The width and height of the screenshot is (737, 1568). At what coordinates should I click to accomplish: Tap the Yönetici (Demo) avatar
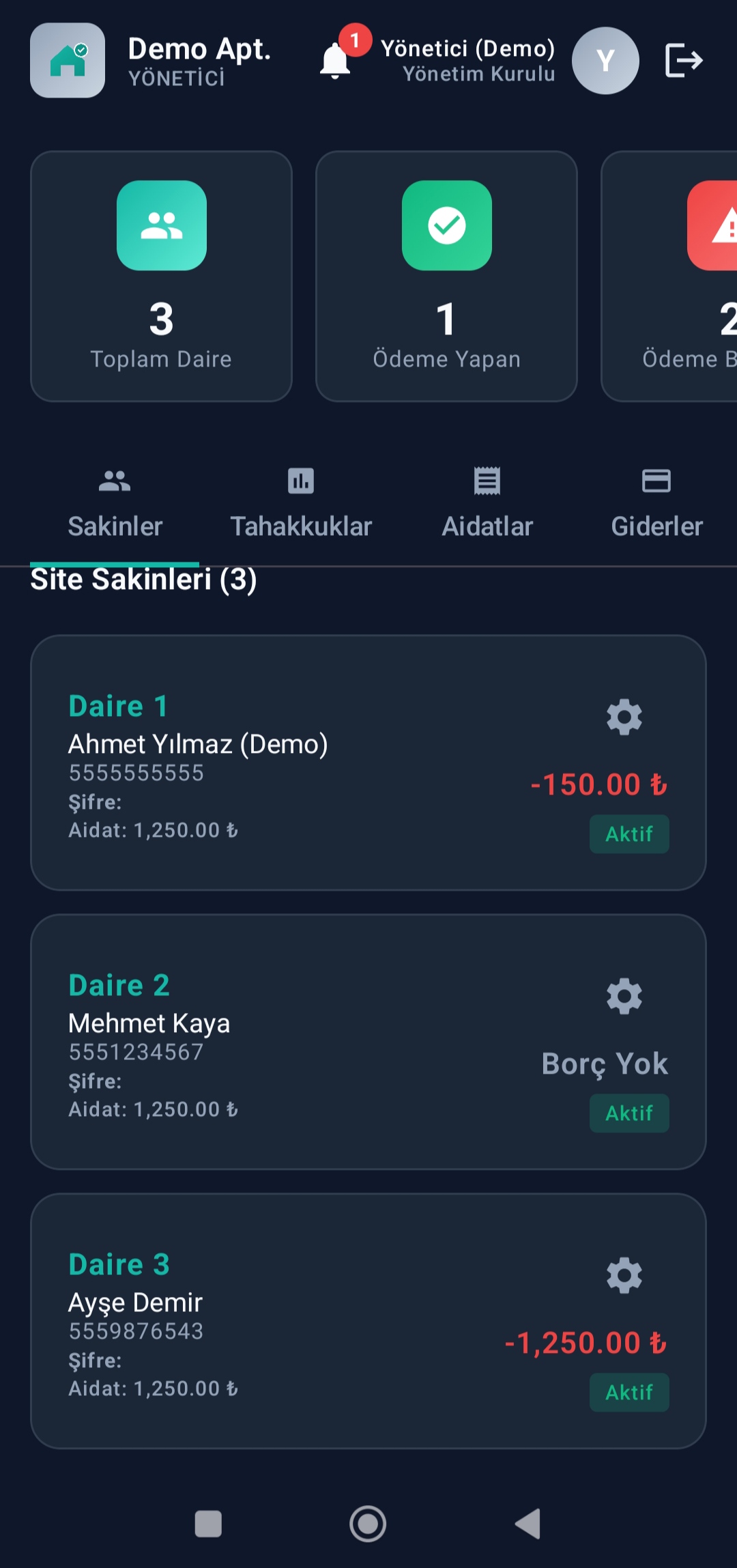tap(605, 61)
